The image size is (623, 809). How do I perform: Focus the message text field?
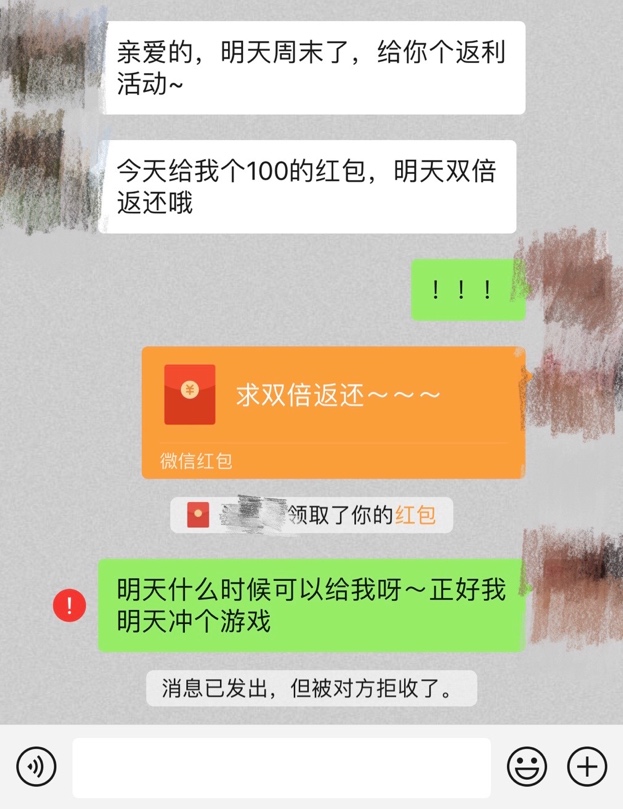[281, 767]
